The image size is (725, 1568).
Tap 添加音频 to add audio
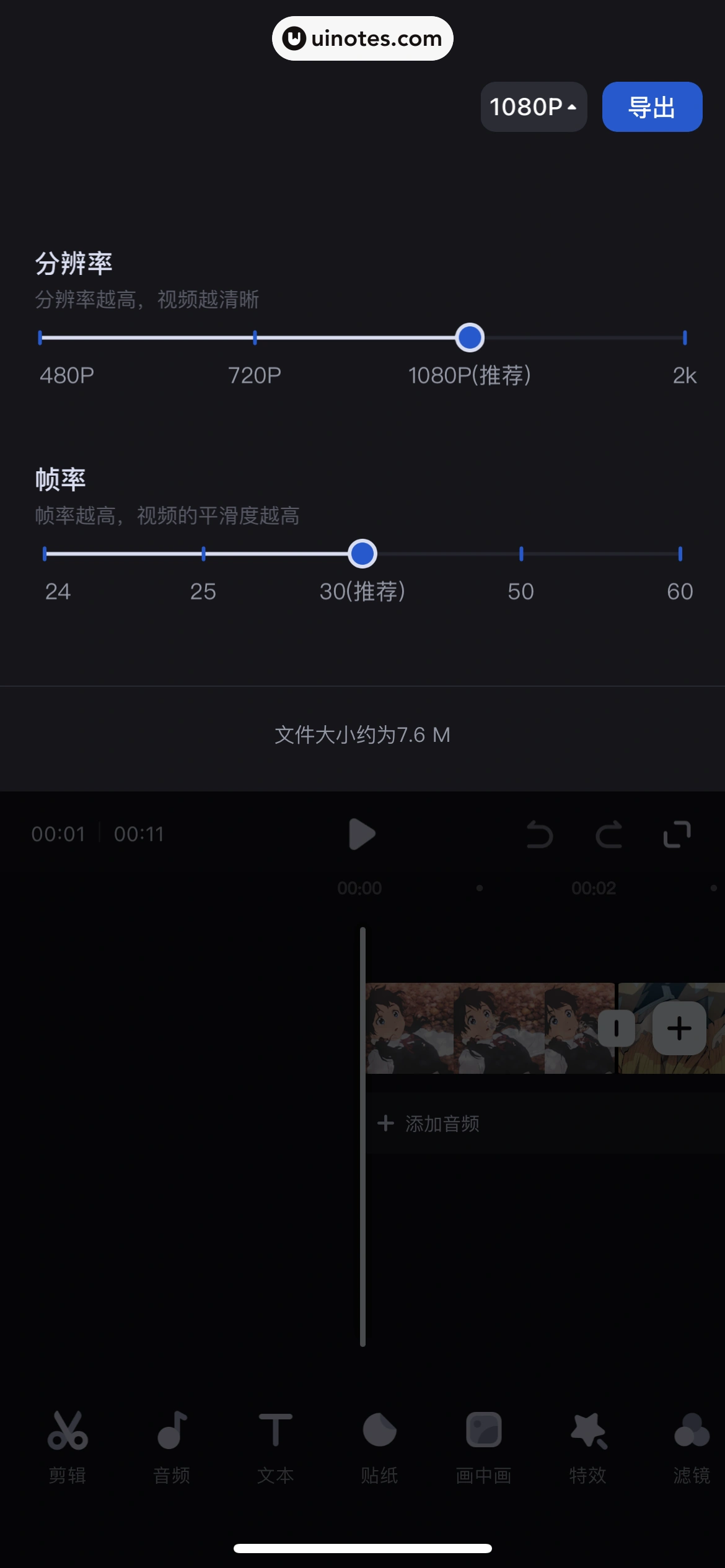(x=429, y=1123)
